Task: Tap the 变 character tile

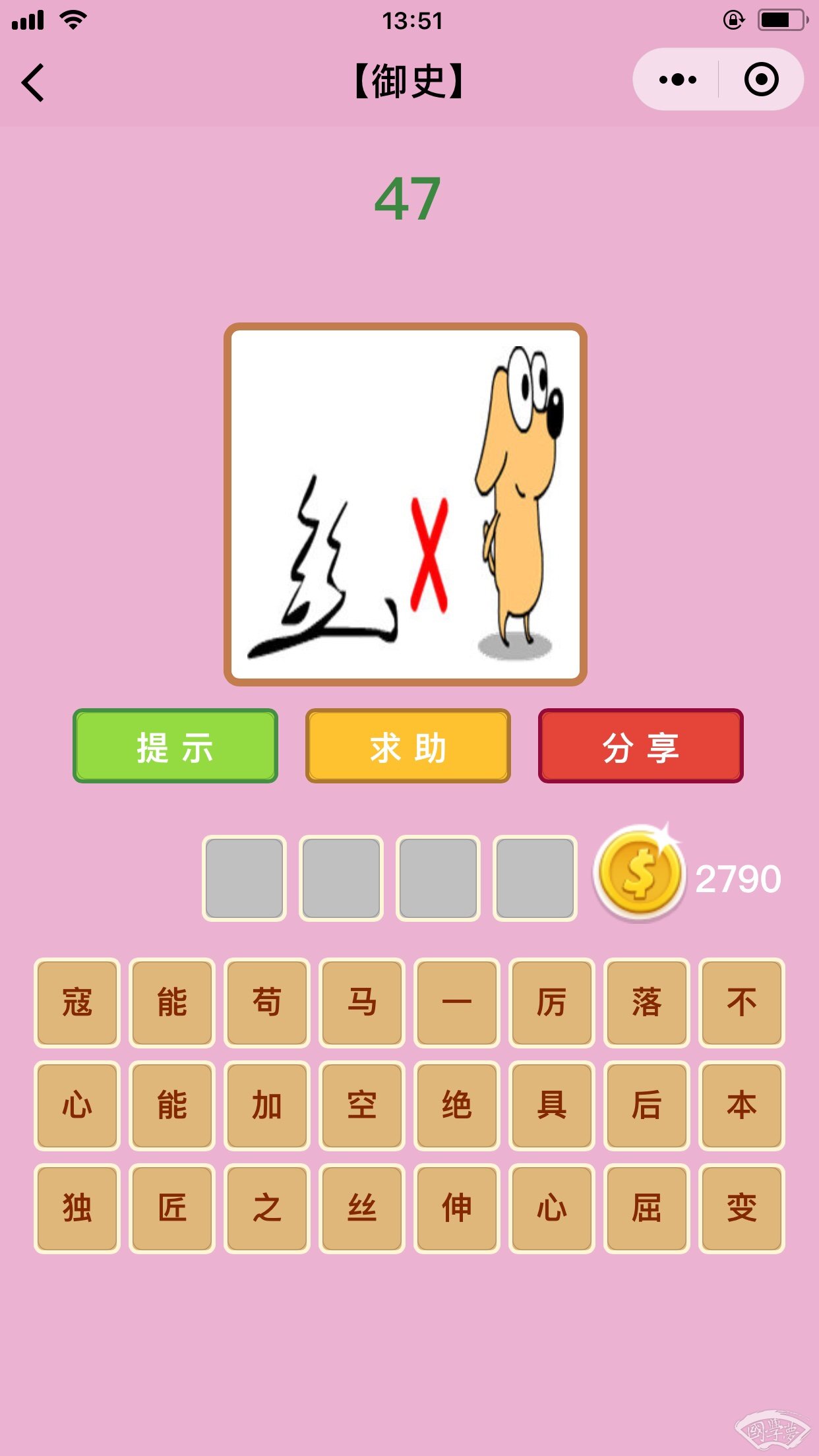Action: [742, 1208]
